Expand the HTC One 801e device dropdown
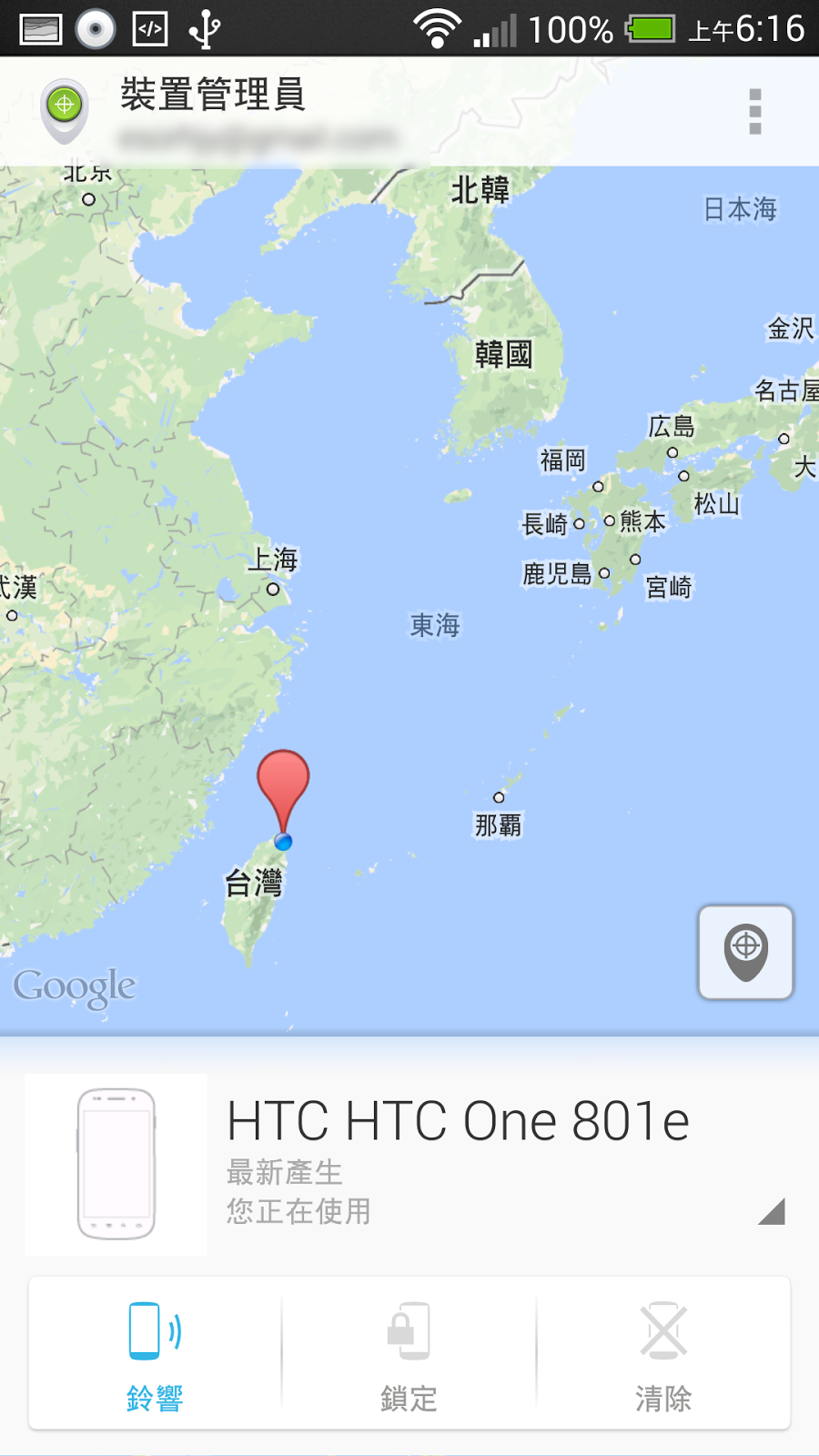 tap(770, 1211)
